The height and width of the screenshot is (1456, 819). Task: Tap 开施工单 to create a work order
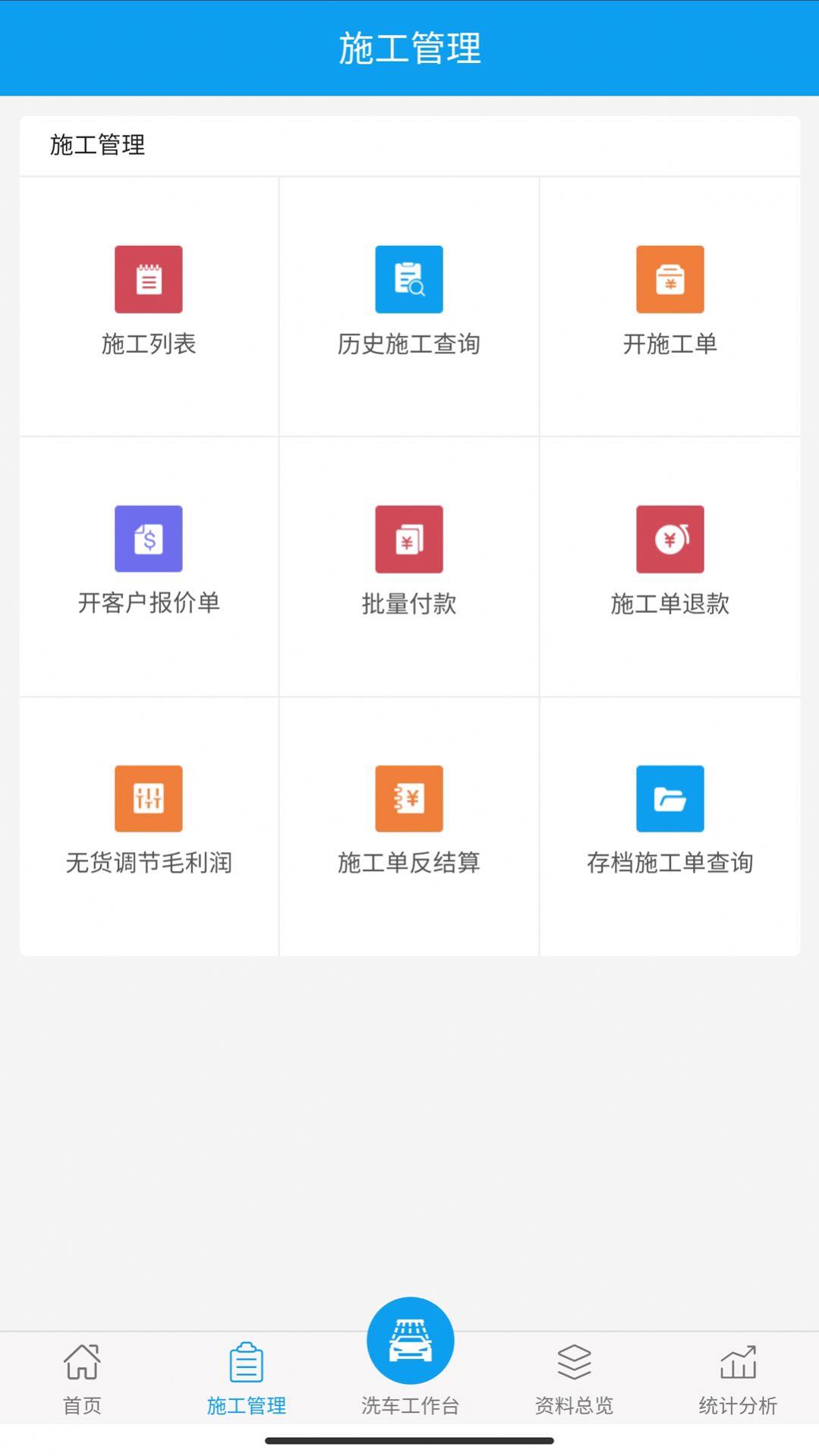(669, 307)
